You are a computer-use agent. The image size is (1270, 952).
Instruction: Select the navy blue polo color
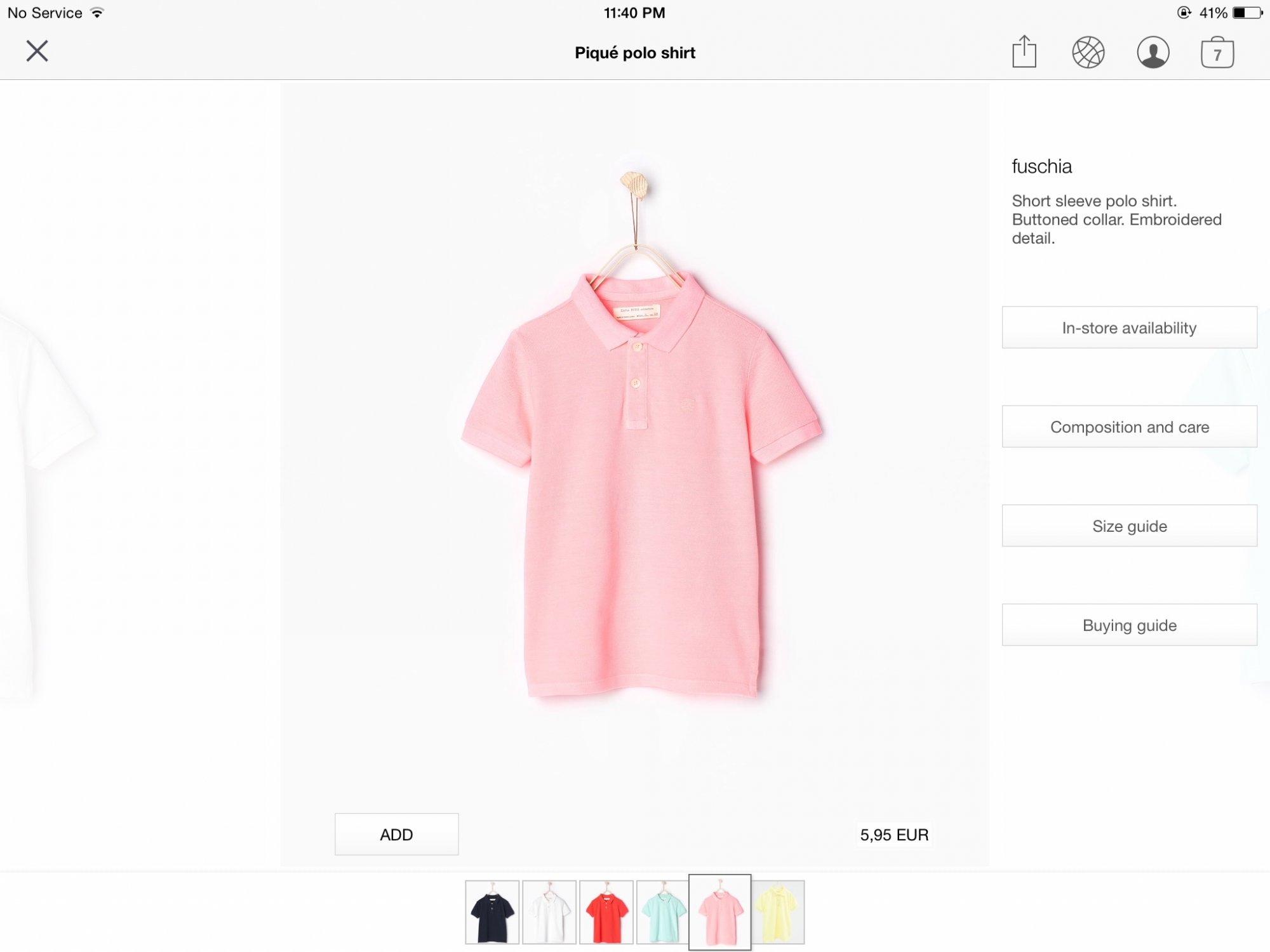point(492,912)
